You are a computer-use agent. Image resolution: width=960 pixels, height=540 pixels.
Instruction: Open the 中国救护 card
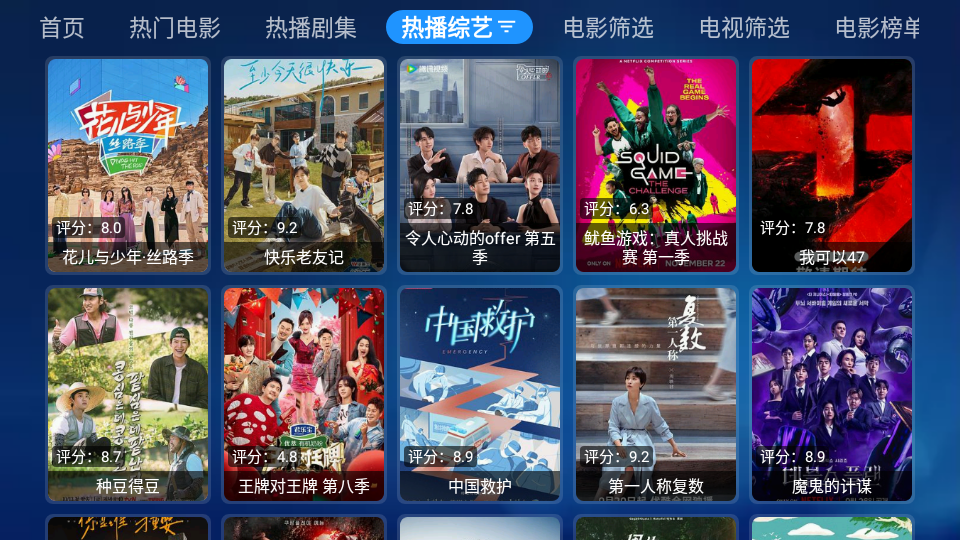[480, 394]
